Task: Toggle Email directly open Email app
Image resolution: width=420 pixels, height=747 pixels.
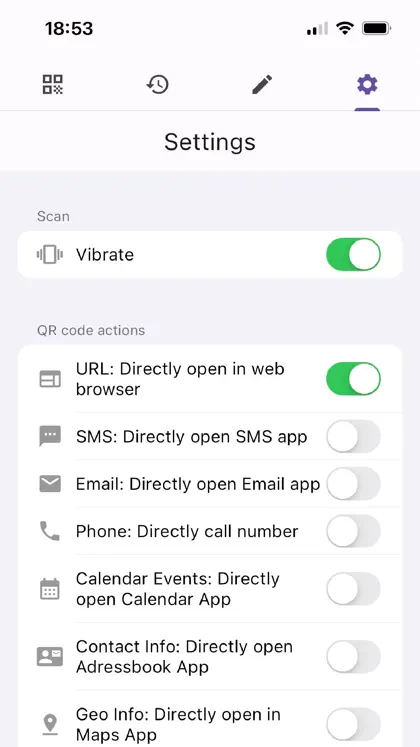Action: click(x=353, y=484)
